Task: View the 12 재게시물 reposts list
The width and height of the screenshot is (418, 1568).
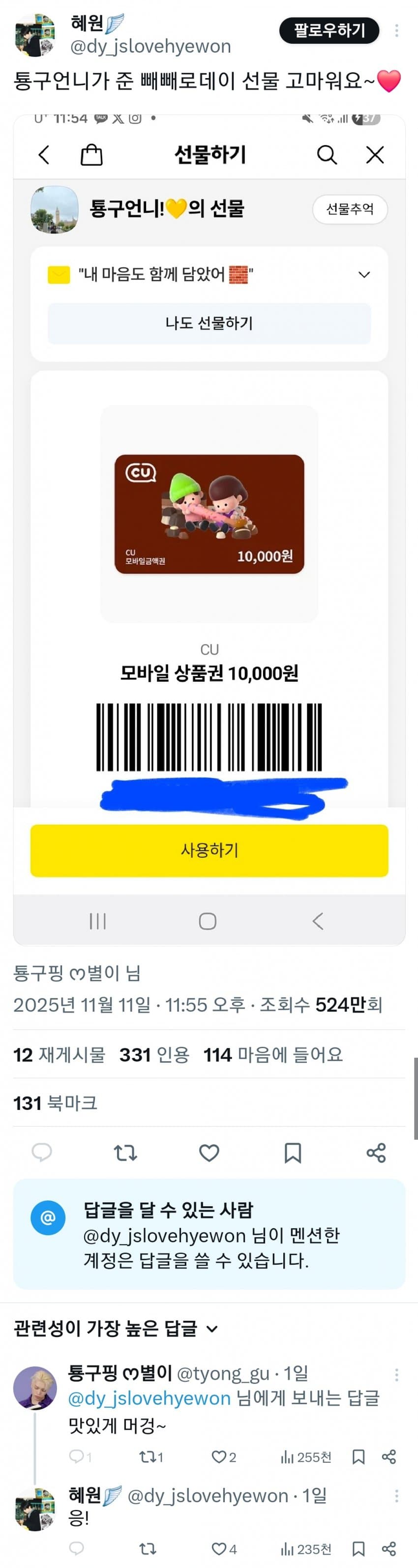Action: (59, 1054)
